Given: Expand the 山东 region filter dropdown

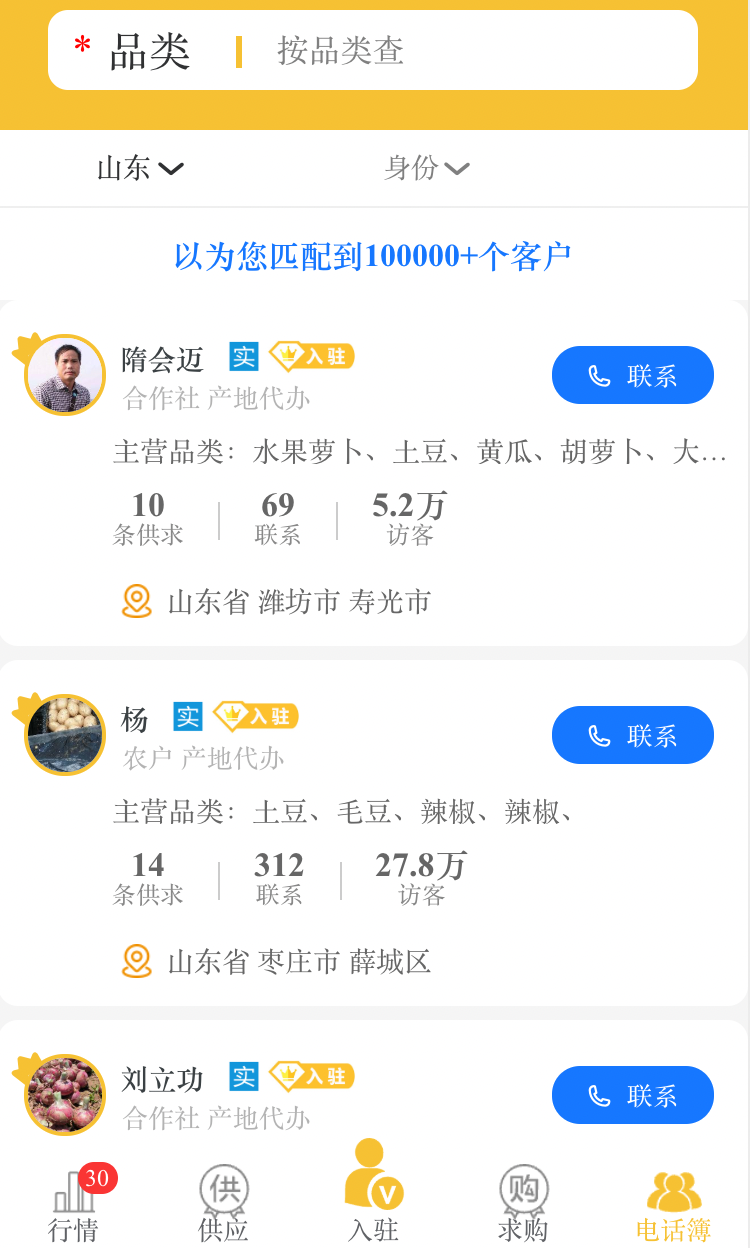Looking at the screenshot, I should point(140,168).
